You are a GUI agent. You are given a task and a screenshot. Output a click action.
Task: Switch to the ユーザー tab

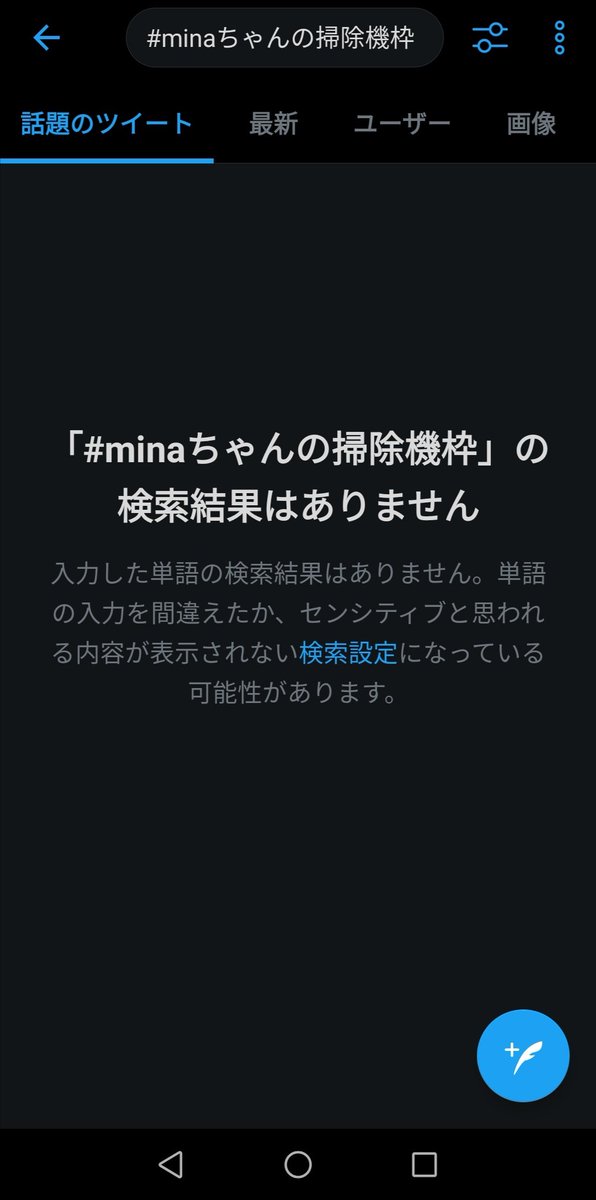tap(402, 125)
